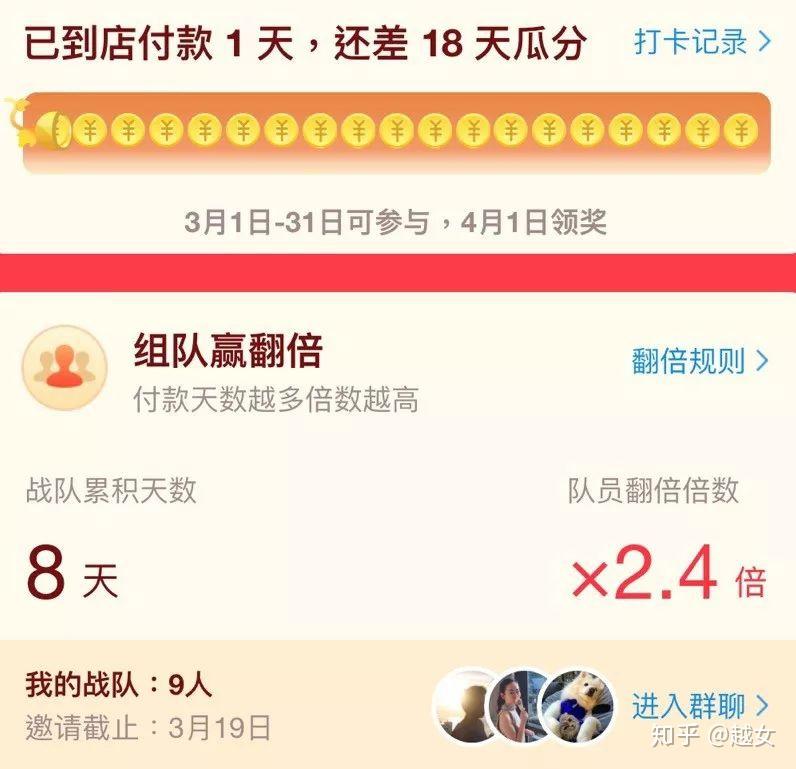Screen dimensions: 796x769
Task: Enter the team group chat 进入群聊
Action: tap(700, 706)
